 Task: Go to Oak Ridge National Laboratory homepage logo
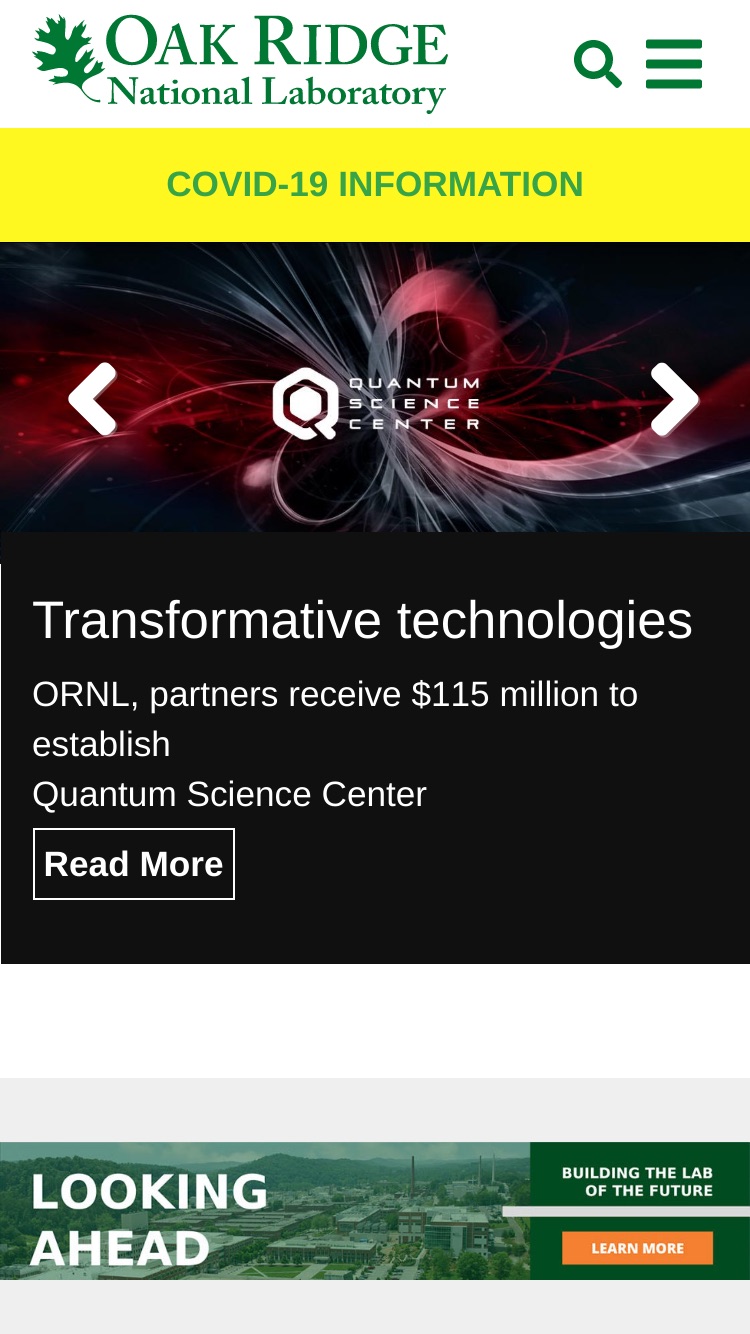pyautogui.click(x=240, y=64)
